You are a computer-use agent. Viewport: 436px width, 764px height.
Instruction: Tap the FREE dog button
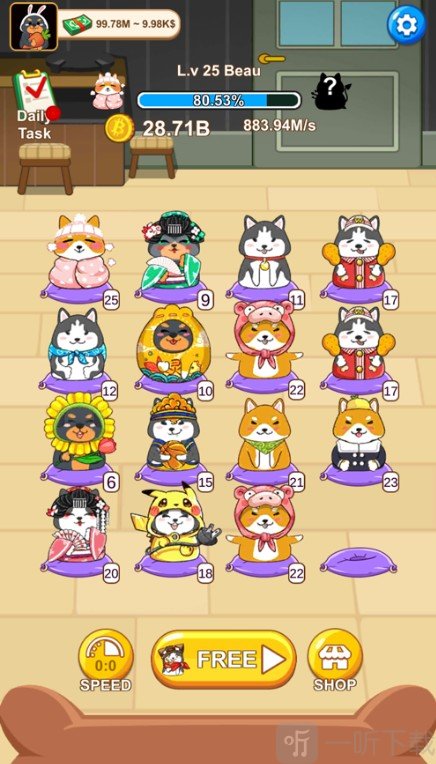click(x=224, y=659)
